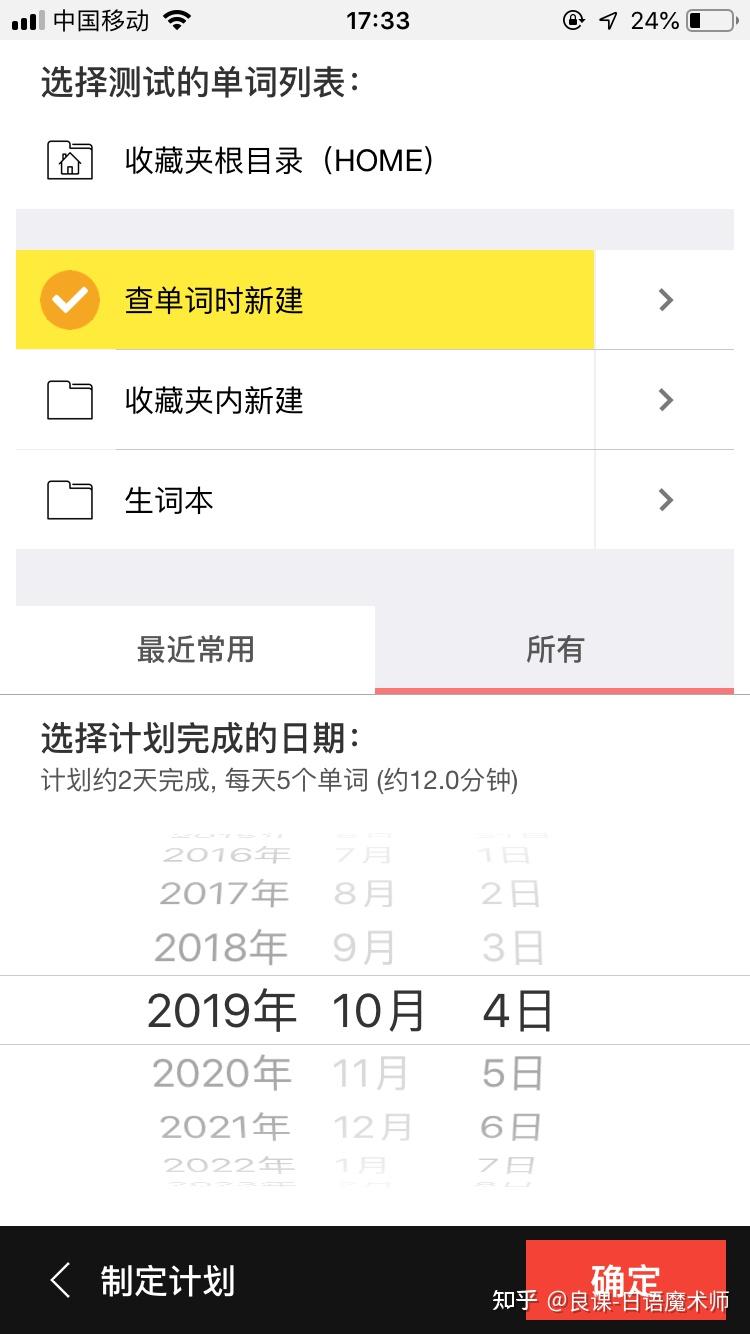Select the 收藏夹内新建 word list

pos(305,400)
